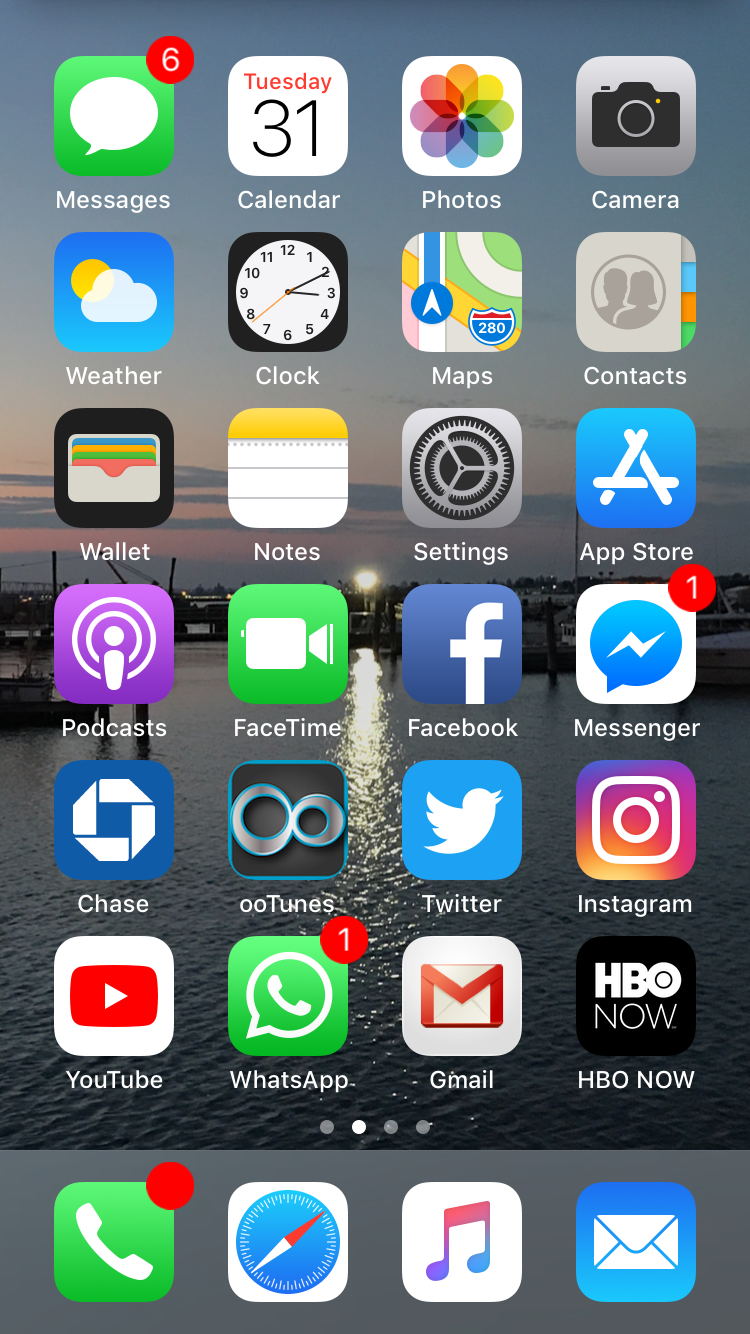Open the HBO NOW app
Image resolution: width=750 pixels, height=1334 pixels.
(636, 996)
